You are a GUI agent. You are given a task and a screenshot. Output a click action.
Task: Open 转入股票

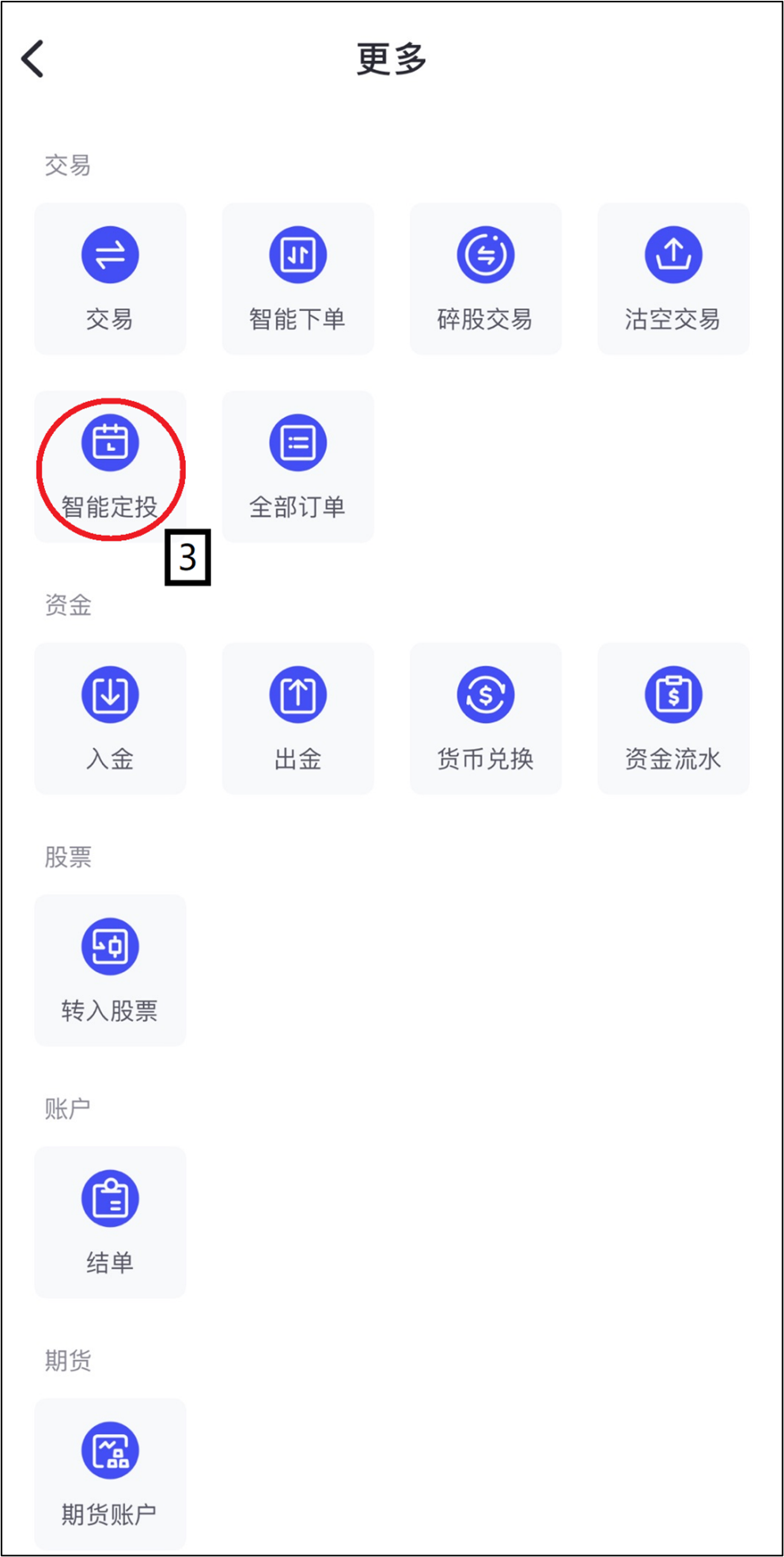110,970
